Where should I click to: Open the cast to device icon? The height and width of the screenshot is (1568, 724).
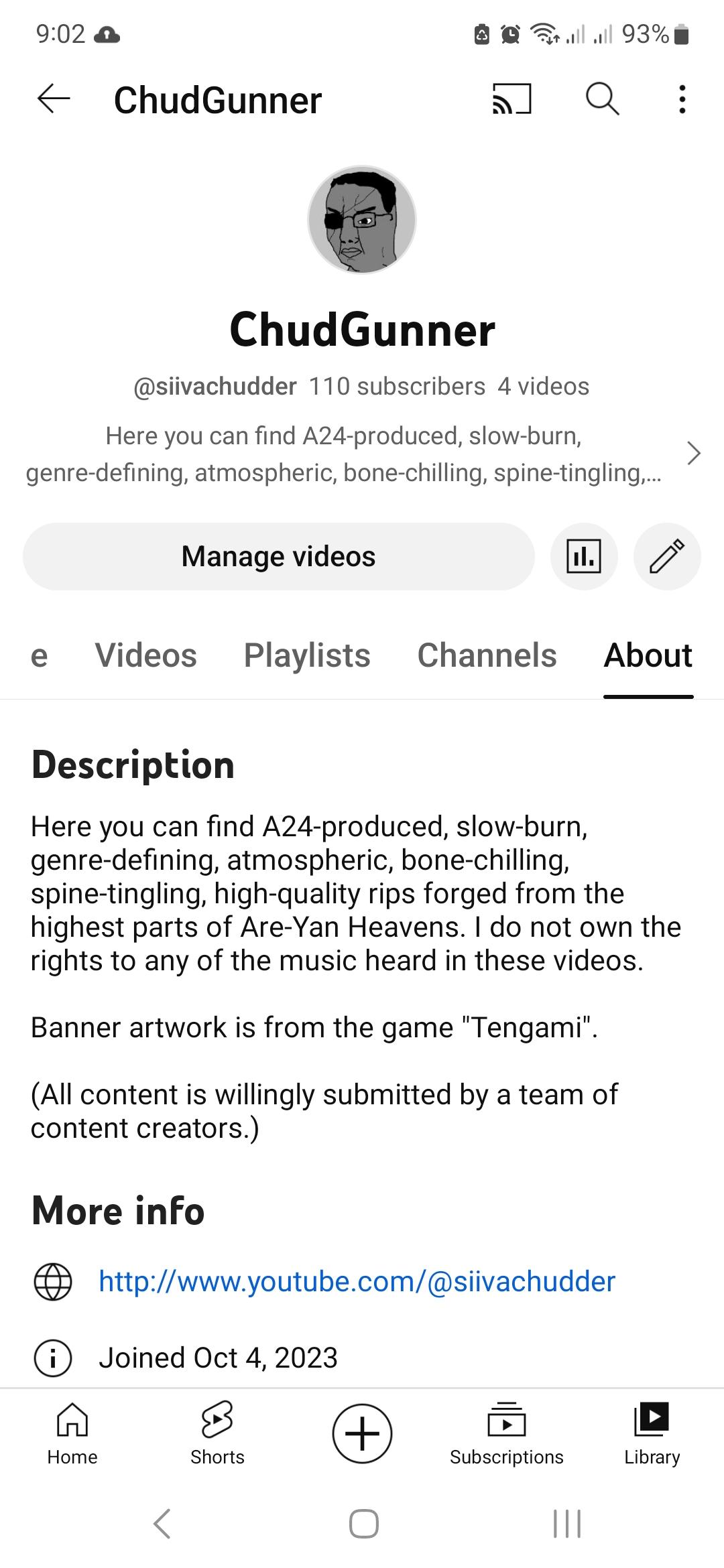coord(512,100)
